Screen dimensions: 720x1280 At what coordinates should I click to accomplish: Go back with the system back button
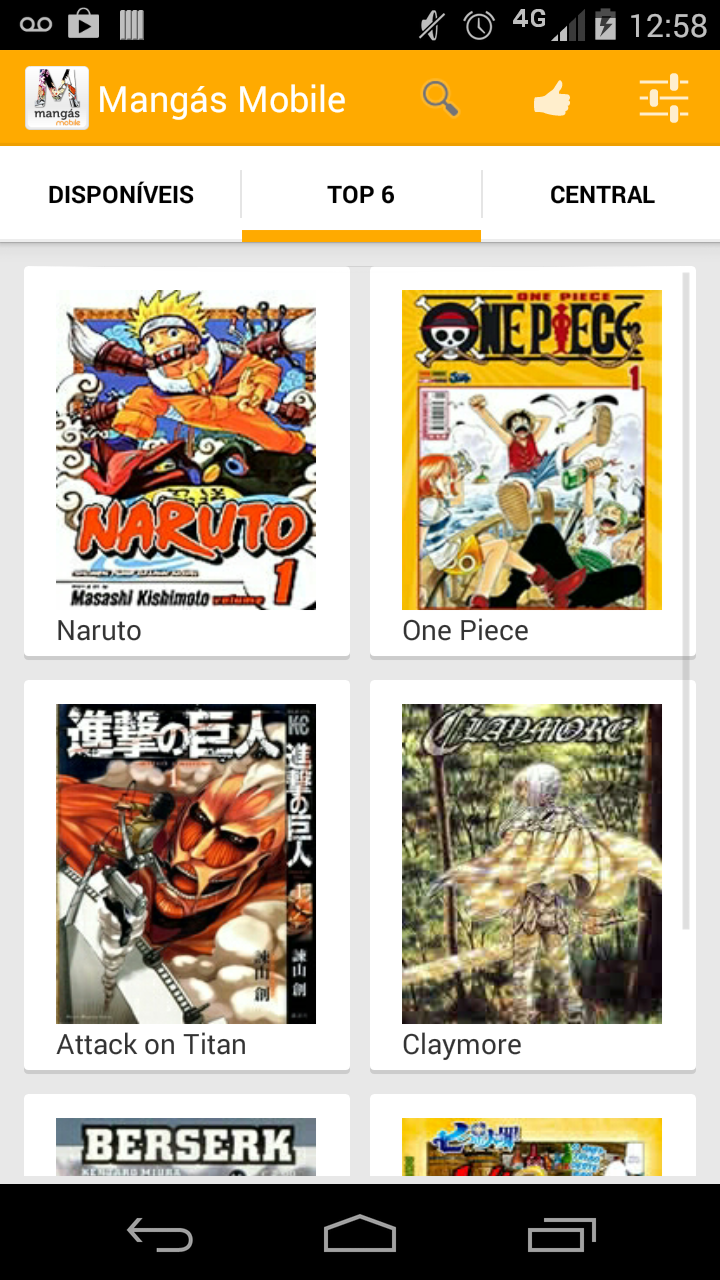click(160, 1234)
